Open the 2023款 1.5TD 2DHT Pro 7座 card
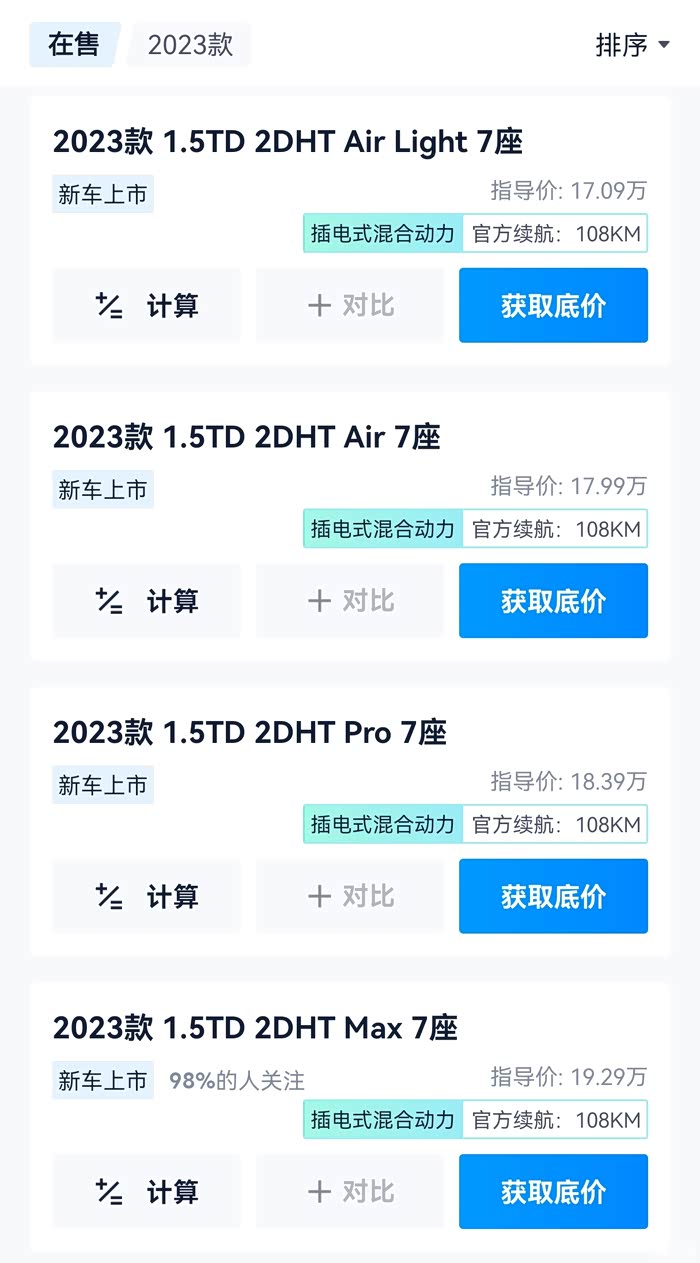Viewport: 700px width, 1263px height. [250, 733]
